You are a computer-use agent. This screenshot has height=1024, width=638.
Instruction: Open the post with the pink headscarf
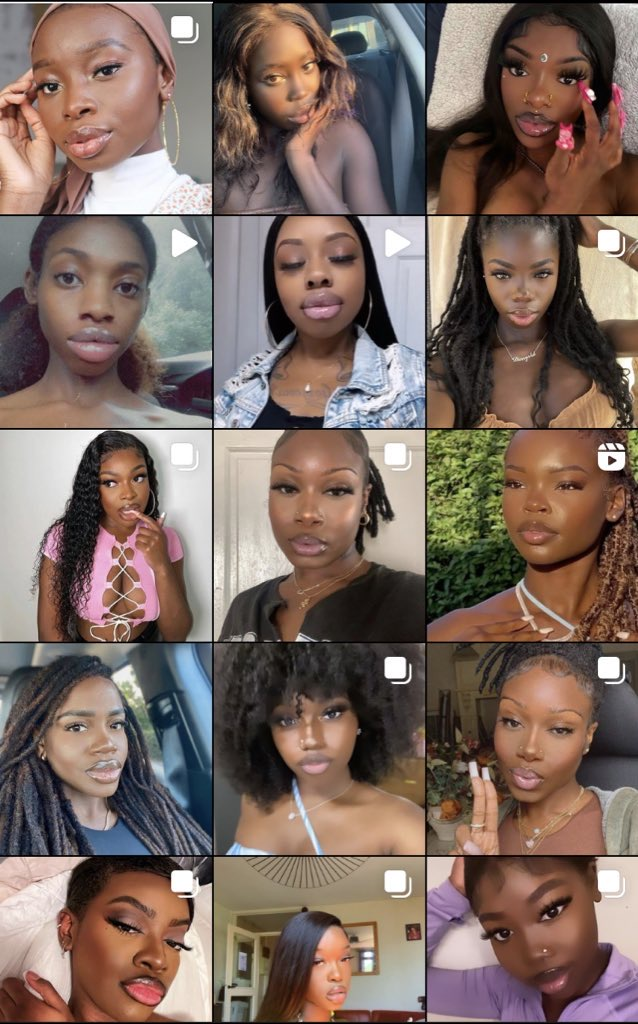click(105, 107)
